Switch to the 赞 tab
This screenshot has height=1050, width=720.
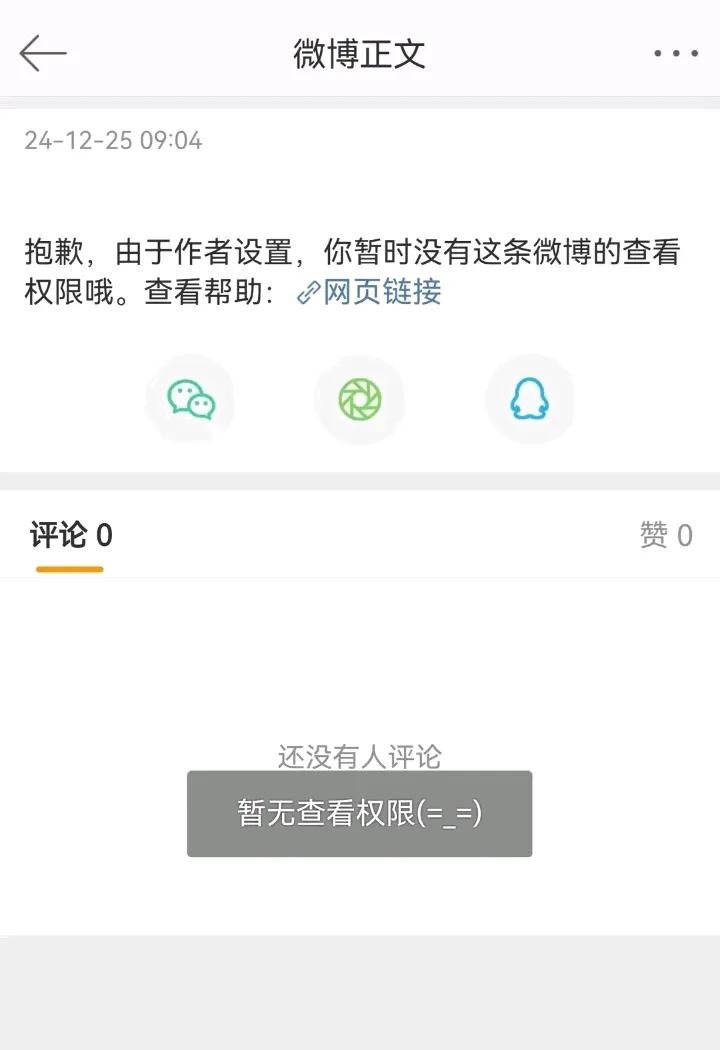tap(666, 537)
